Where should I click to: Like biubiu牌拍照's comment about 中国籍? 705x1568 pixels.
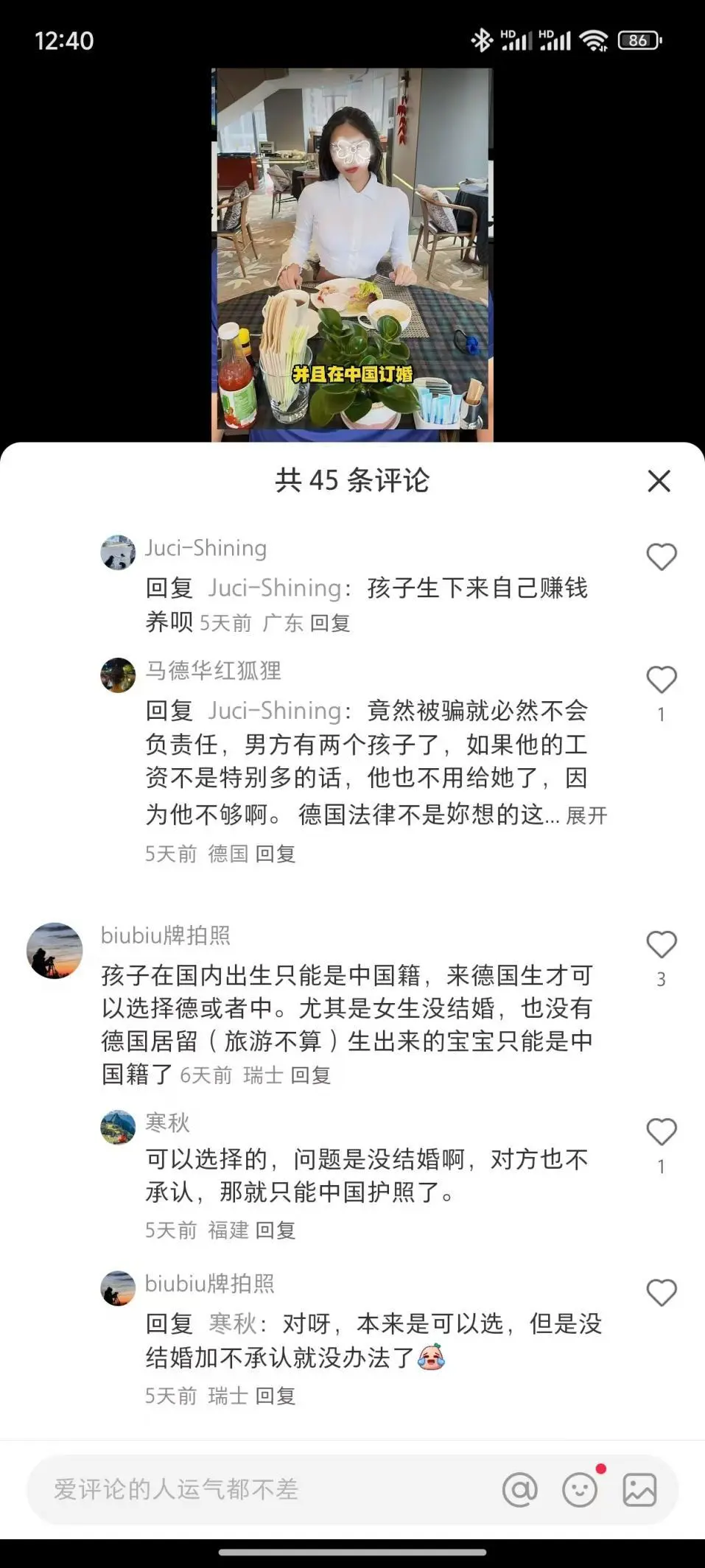coord(661,944)
